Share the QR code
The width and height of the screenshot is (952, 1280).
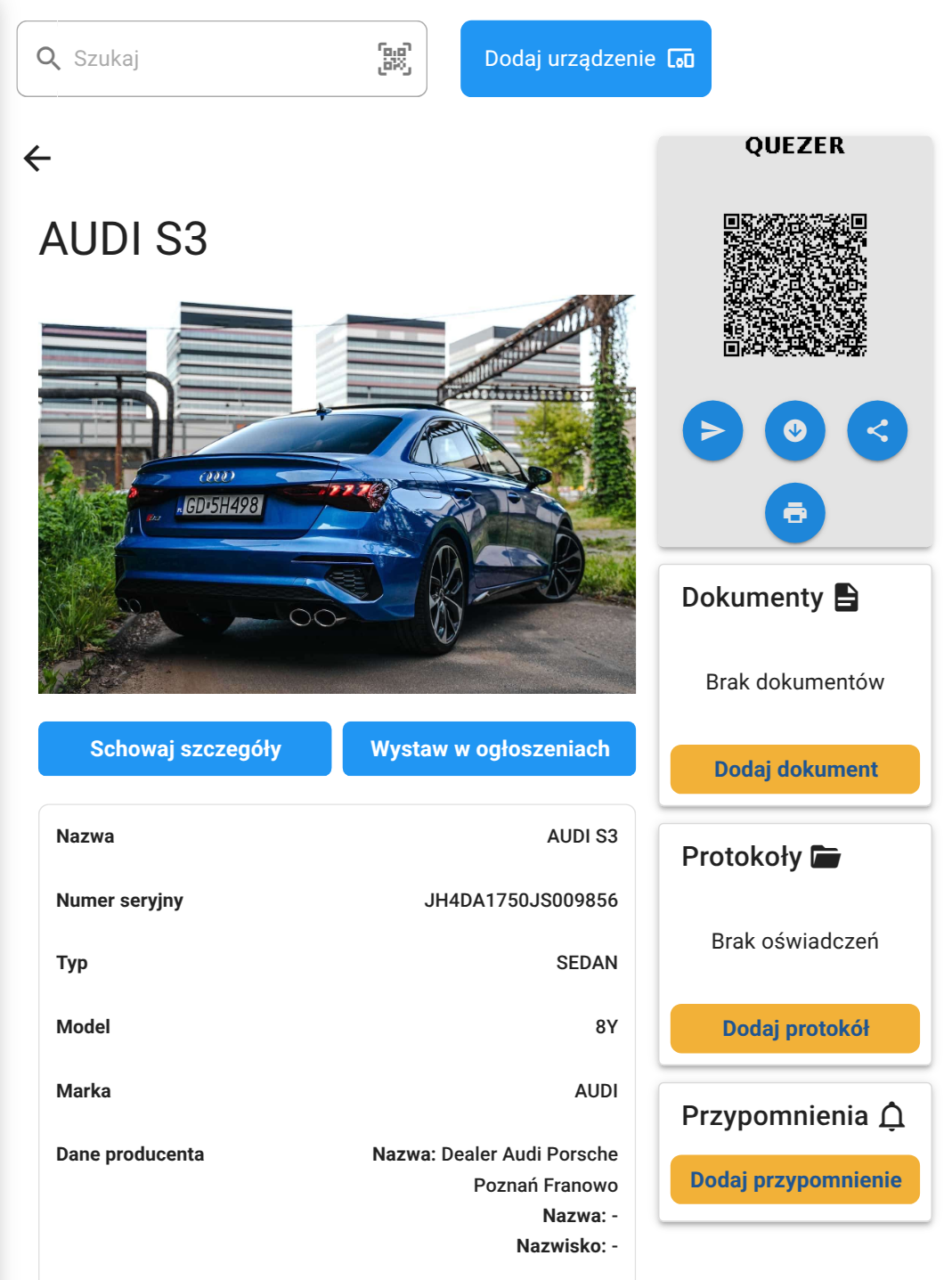(x=877, y=431)
